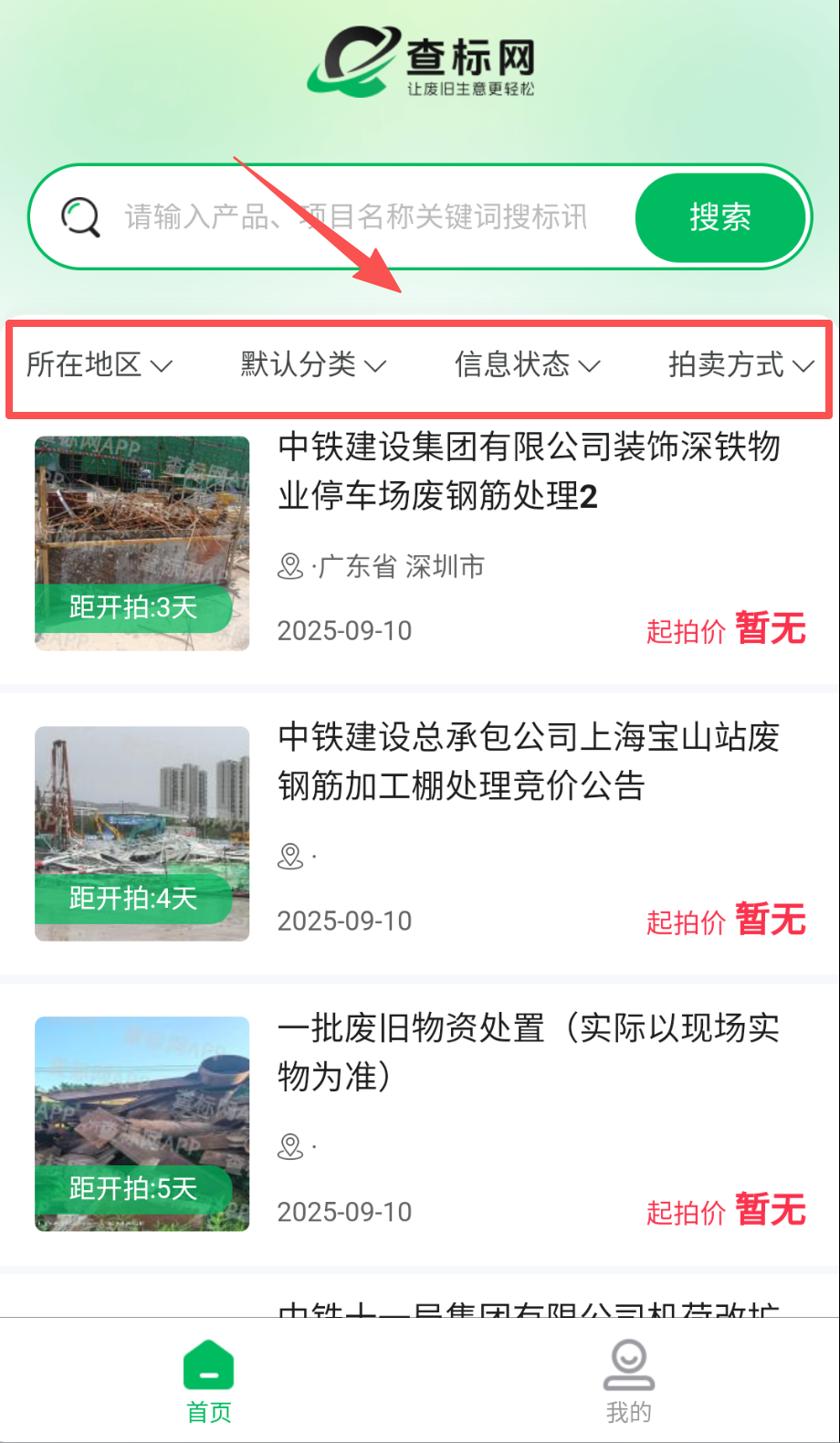Open the 默认分类 category dropdown

[x=312, y=364]
